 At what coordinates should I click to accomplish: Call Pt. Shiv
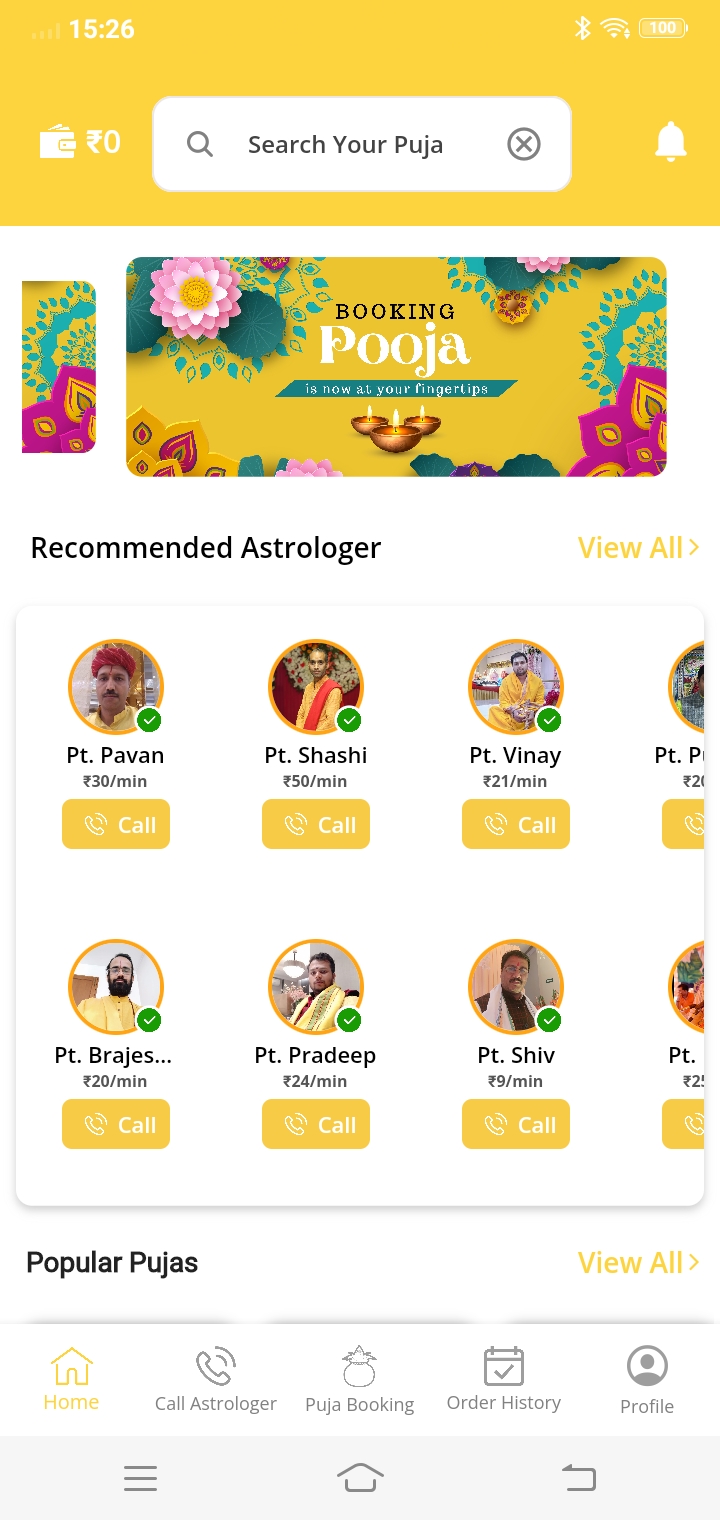click(516, 1125)
